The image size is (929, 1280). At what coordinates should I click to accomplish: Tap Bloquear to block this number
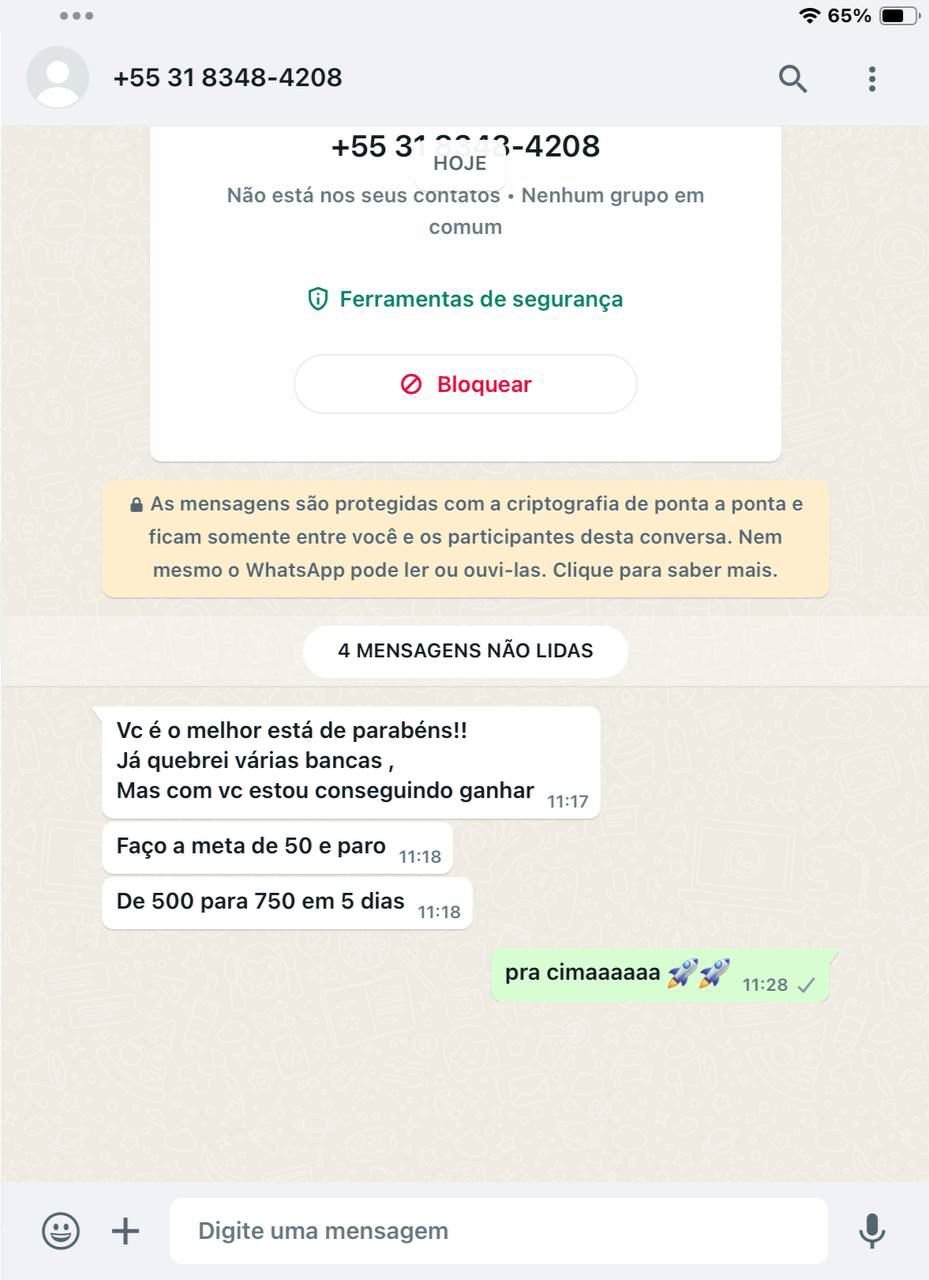coord(465,384)
